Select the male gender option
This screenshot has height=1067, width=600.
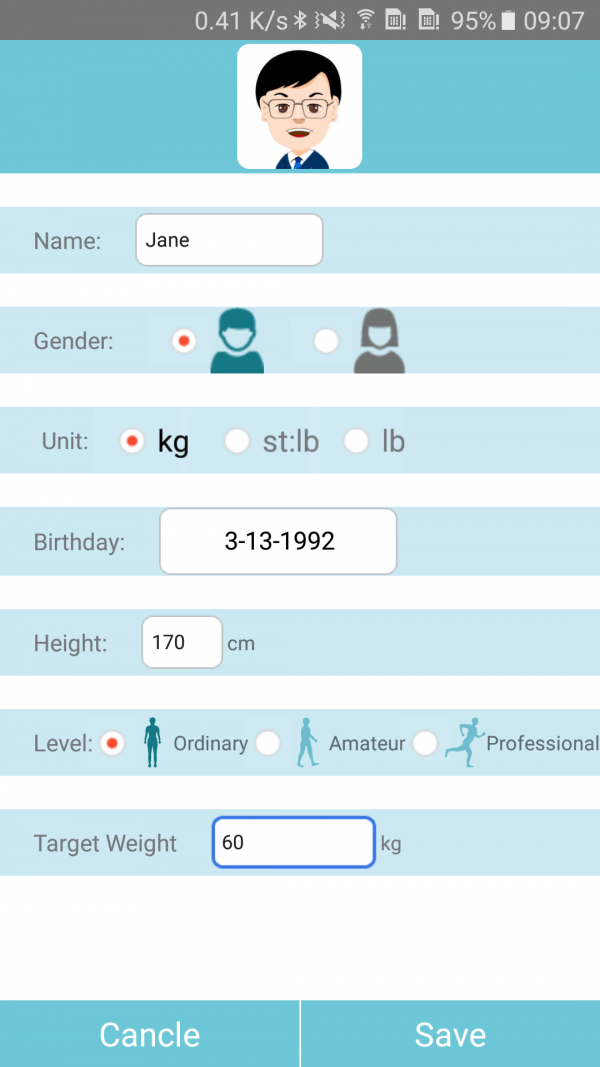pyautogui.click(x=184, y=340)
